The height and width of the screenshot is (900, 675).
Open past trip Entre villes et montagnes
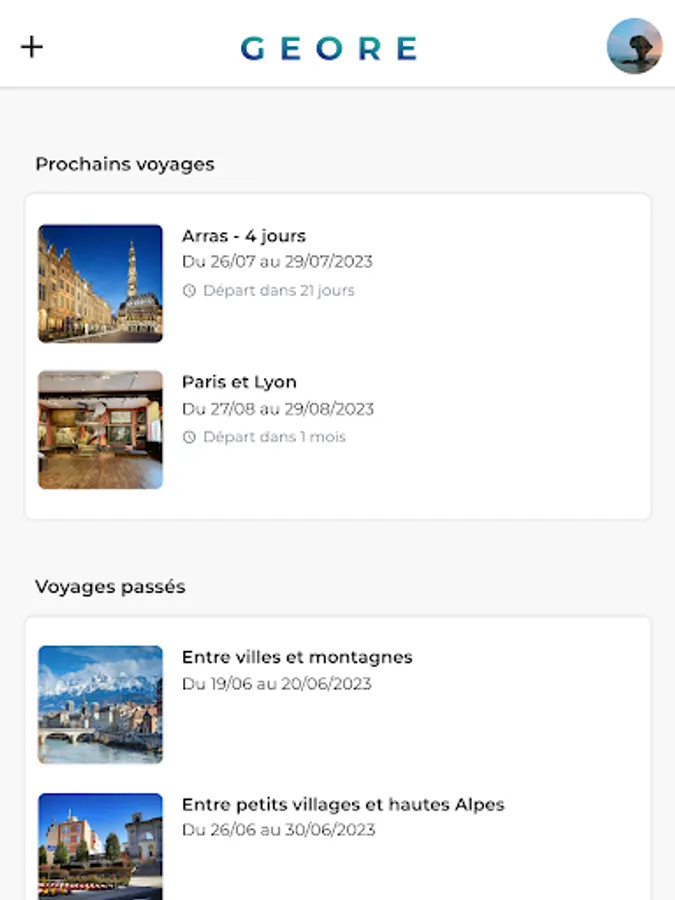click(297, 658)
